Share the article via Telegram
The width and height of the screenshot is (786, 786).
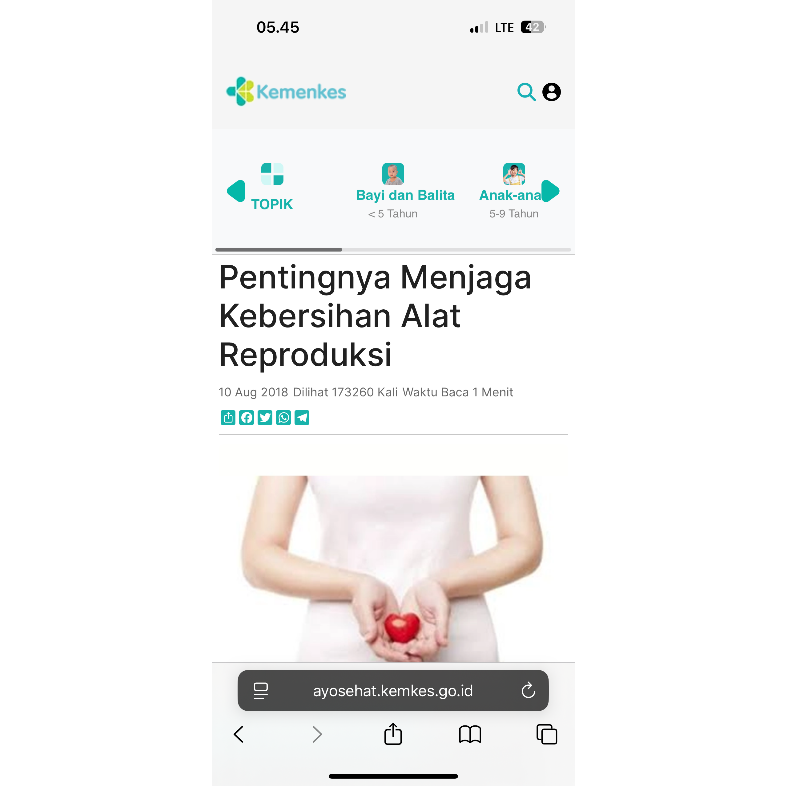point(302,418)
